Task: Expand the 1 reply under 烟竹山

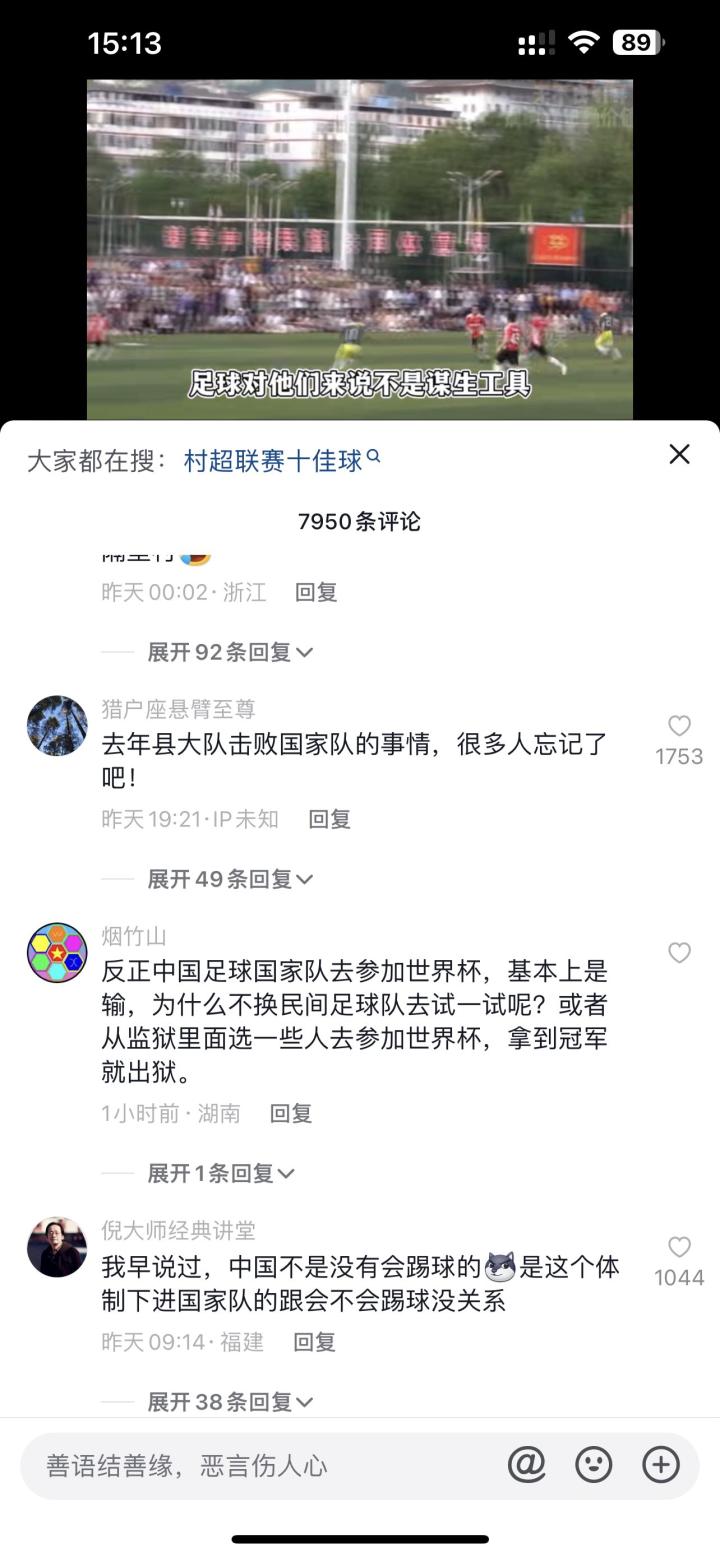Action: click(x=220, y=1173)
